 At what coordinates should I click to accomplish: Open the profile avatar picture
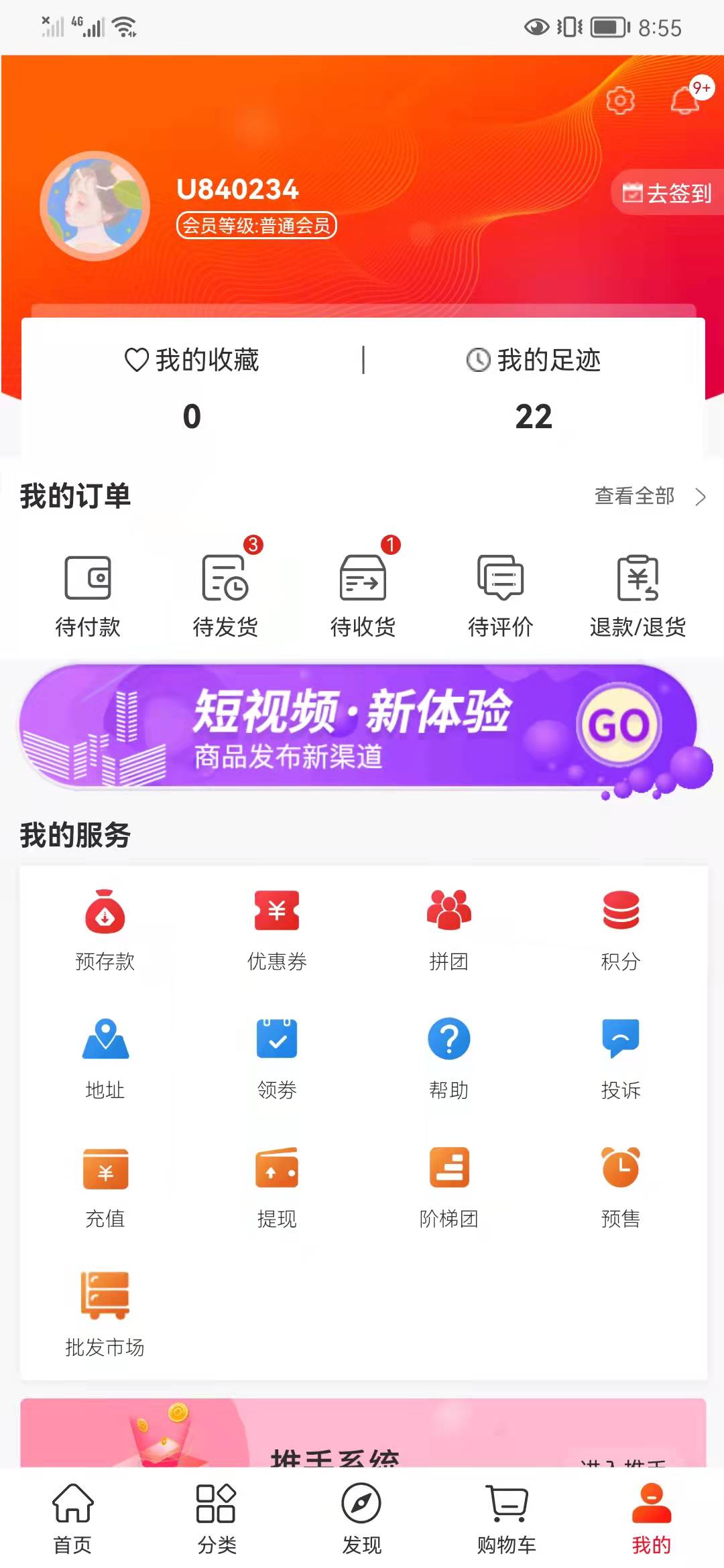click(95, 206)
